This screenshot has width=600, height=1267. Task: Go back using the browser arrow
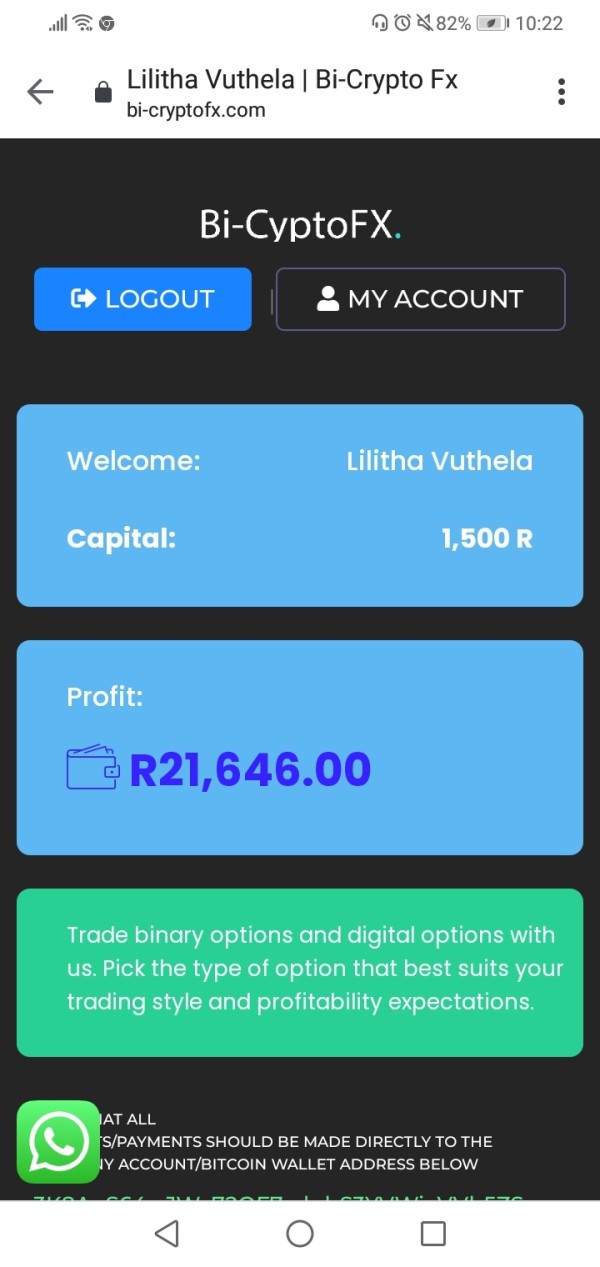pos(40,92)
